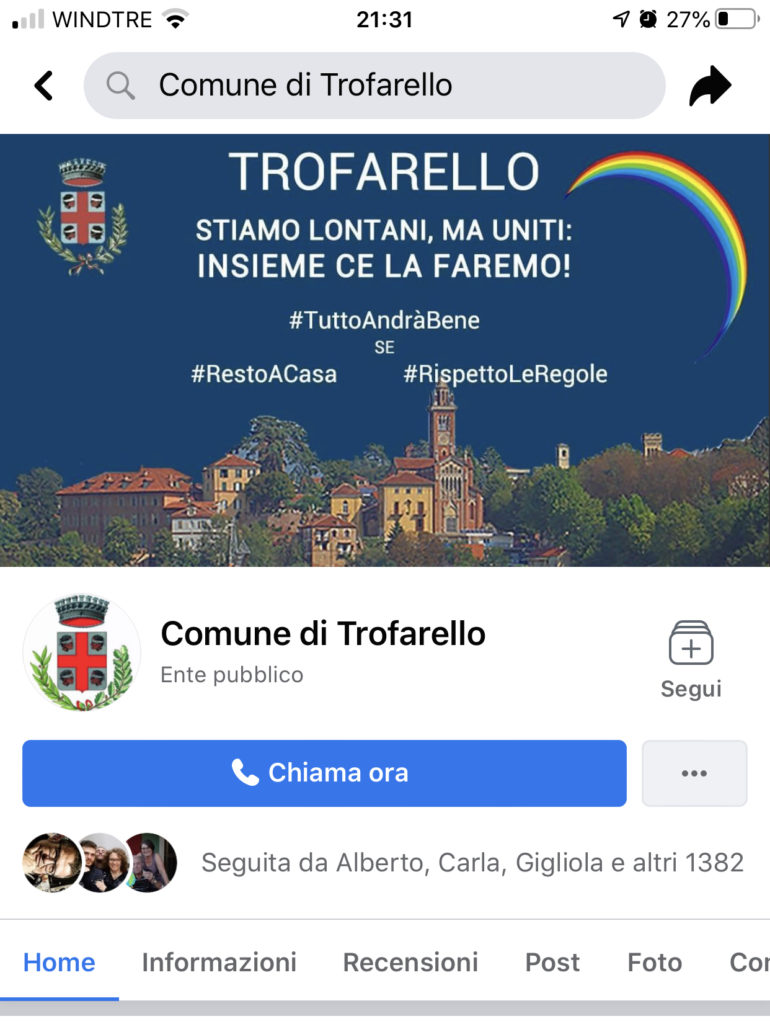Open the Trofarello cover photo

385,350
